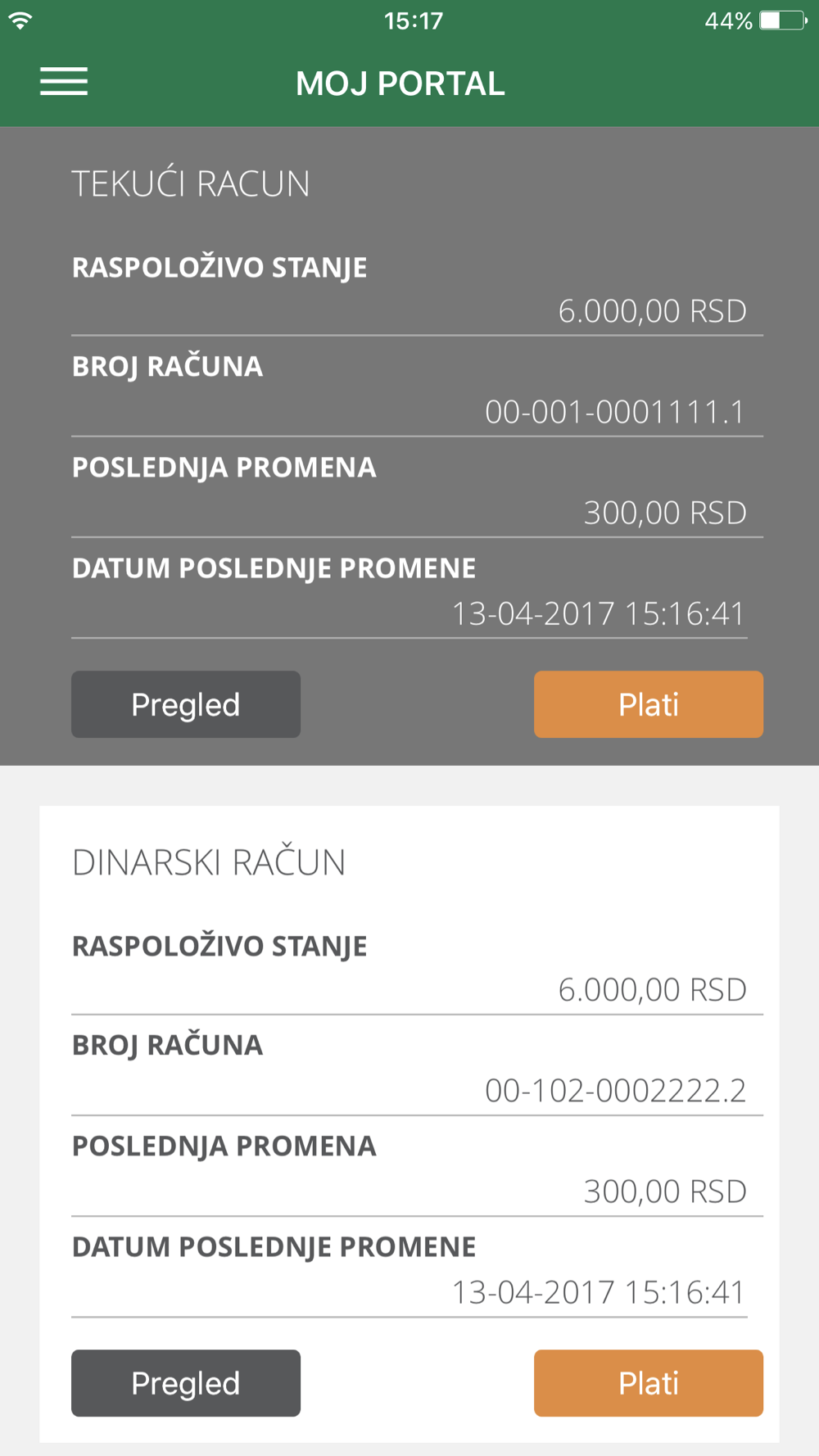Tap Pregled under Tekući račun
819x1456 pixels.
pyautogui.click(x=186, y=704)
